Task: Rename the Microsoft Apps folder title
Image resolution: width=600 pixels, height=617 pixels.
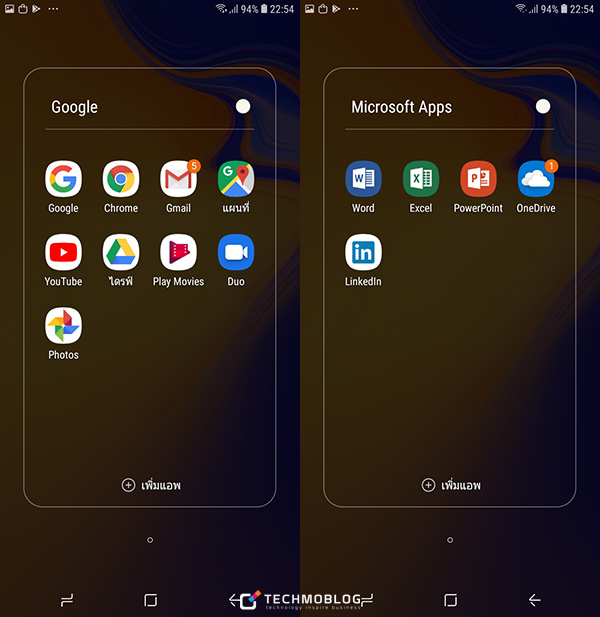Action: click(x=401, y=107)
